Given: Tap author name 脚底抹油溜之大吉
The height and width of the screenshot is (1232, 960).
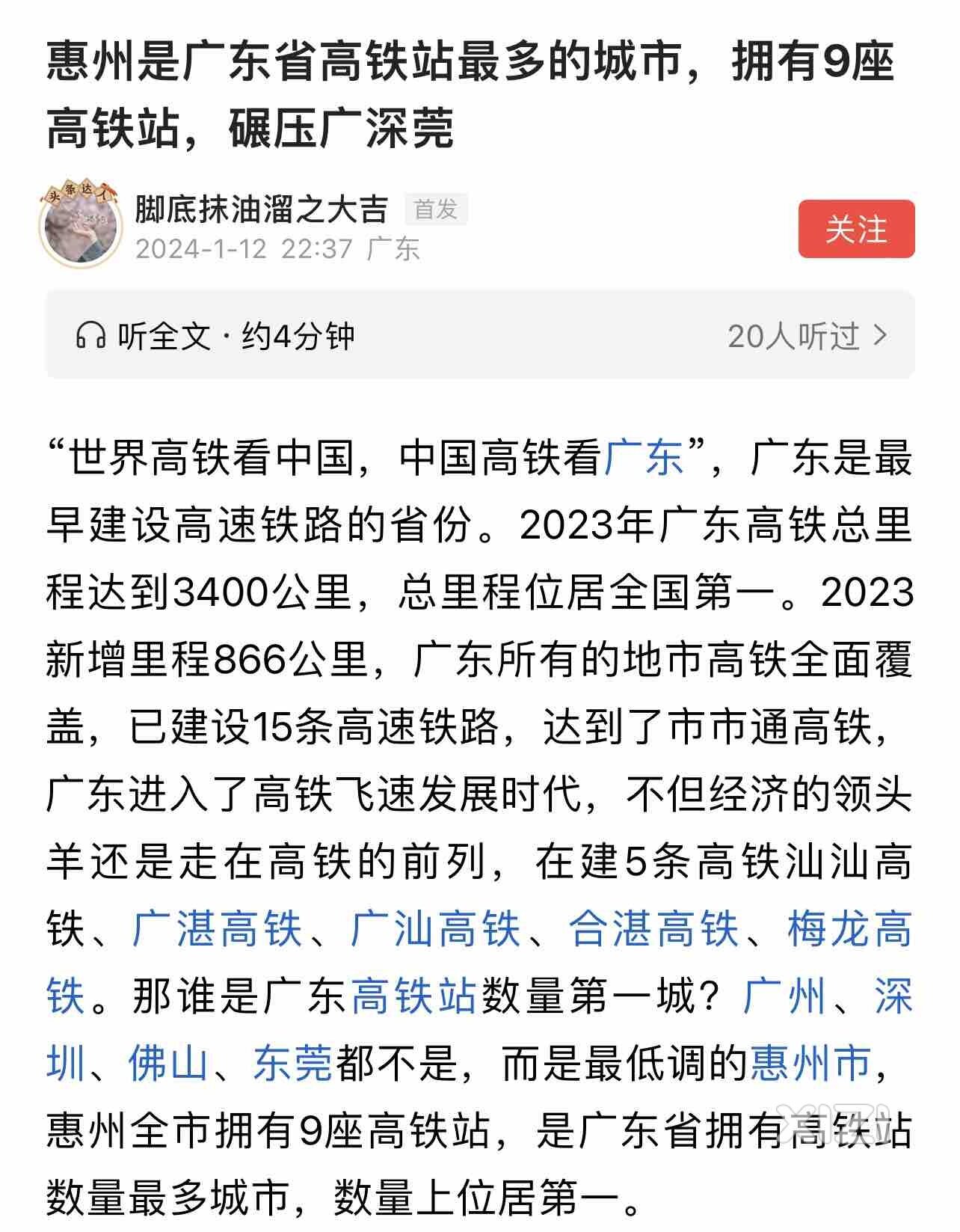Looking at the screenshot, I should 261,209.
